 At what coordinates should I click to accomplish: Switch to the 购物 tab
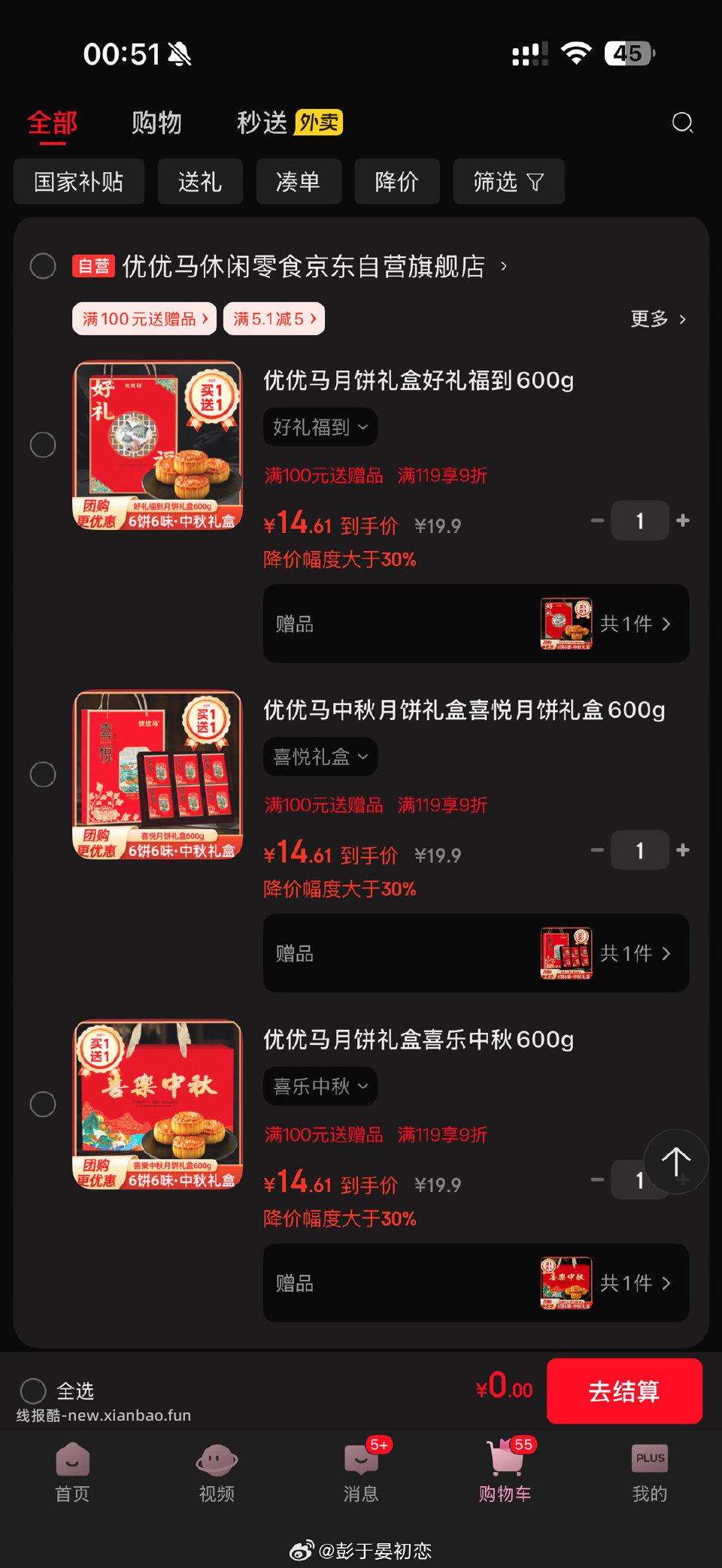tap(157, 123)
